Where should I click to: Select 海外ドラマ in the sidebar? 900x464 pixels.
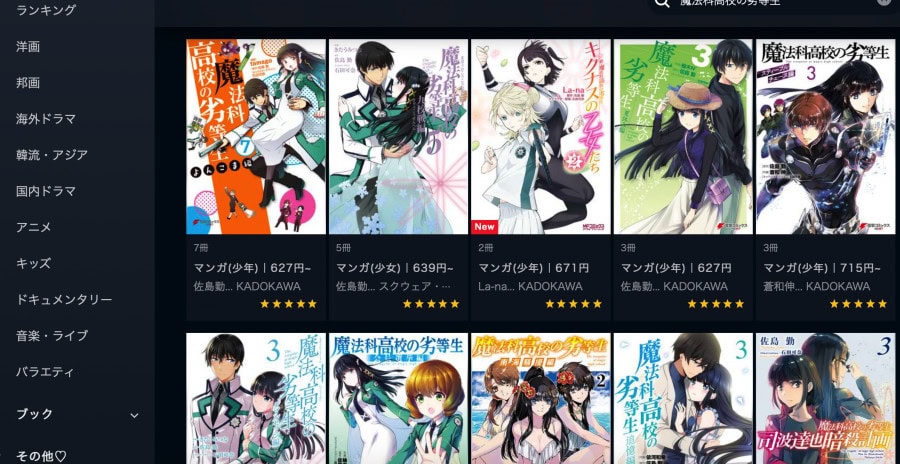(46, 118)
